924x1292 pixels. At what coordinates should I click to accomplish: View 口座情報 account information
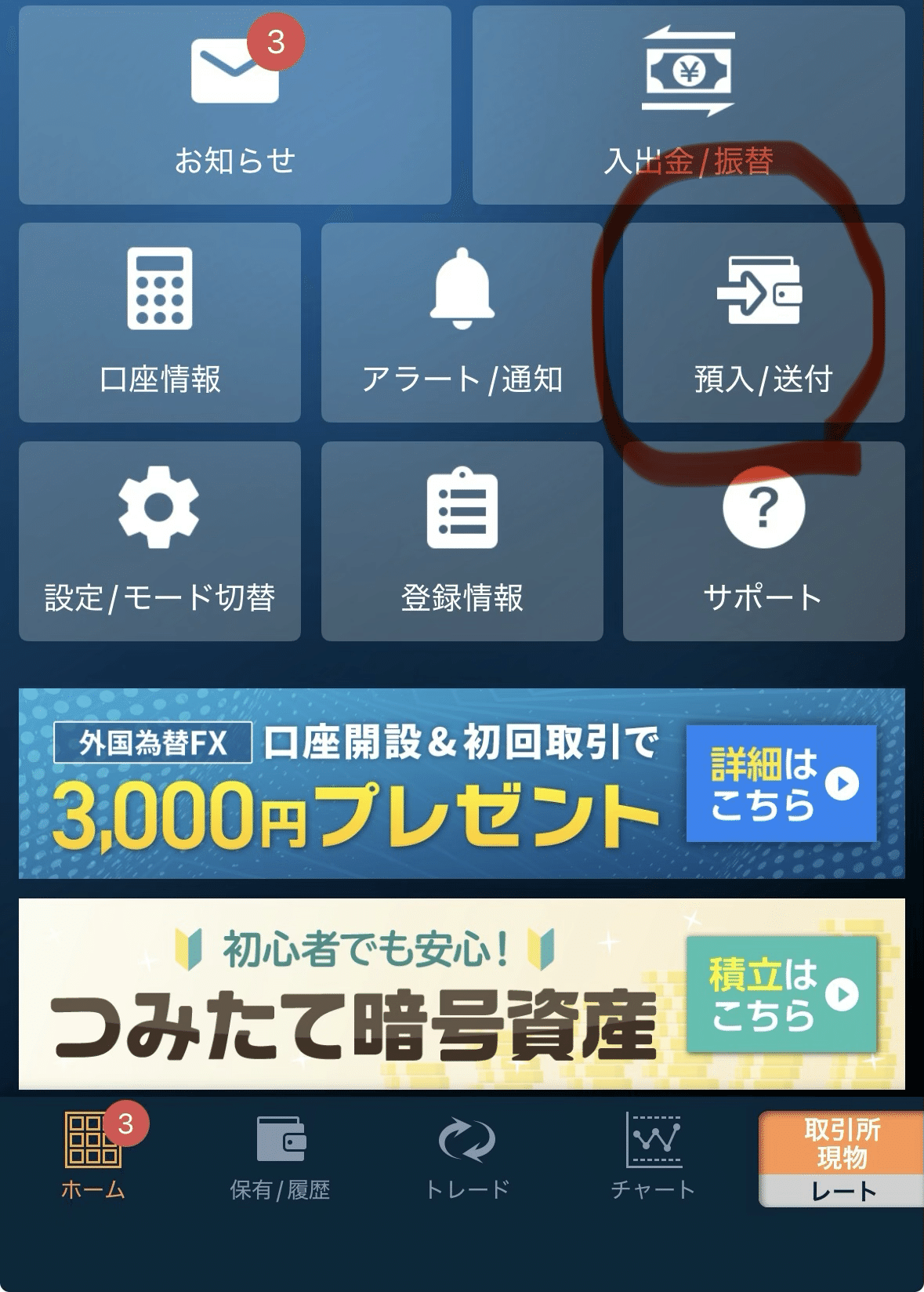click(159, 321)
